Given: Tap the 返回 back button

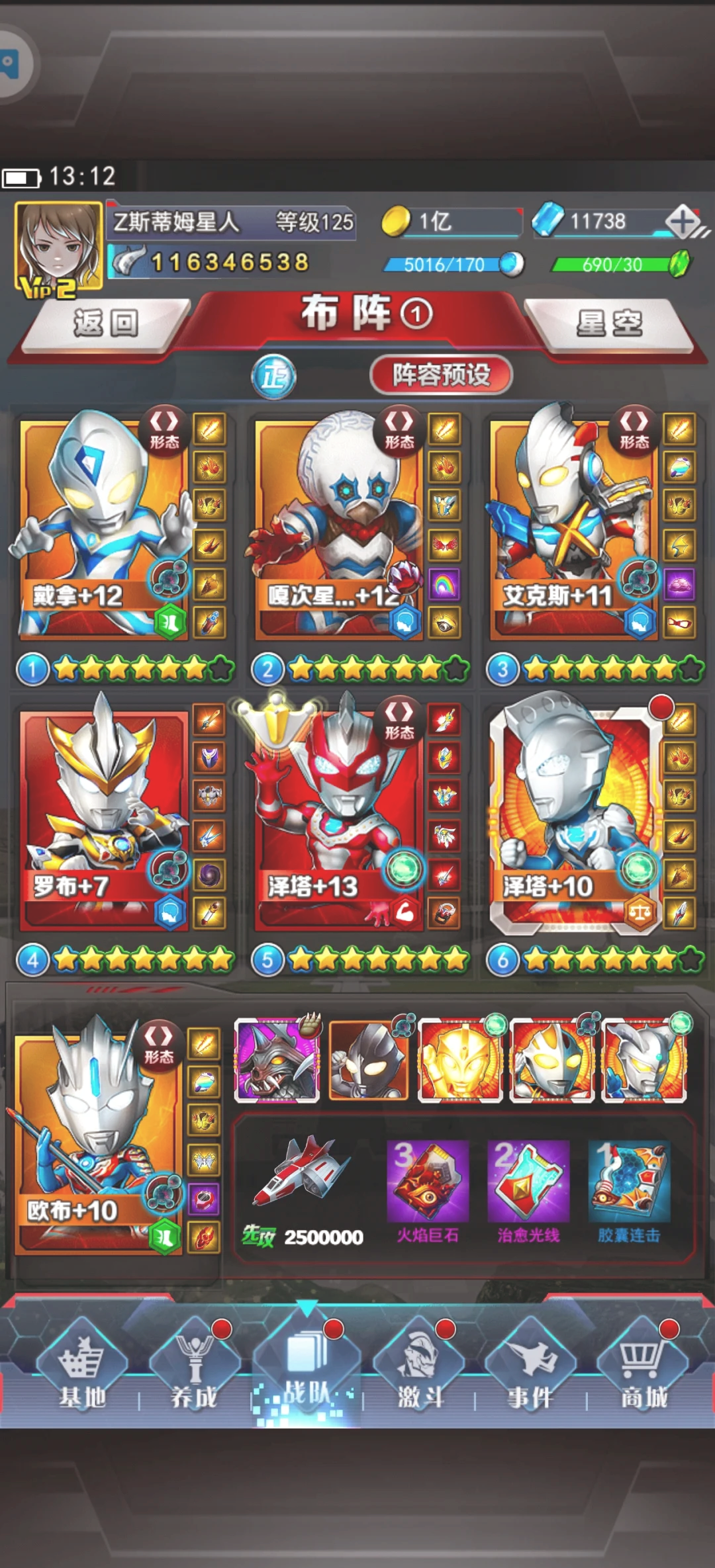Looking at the screenshot, I should pyautogui.click(x=106, y=324).
